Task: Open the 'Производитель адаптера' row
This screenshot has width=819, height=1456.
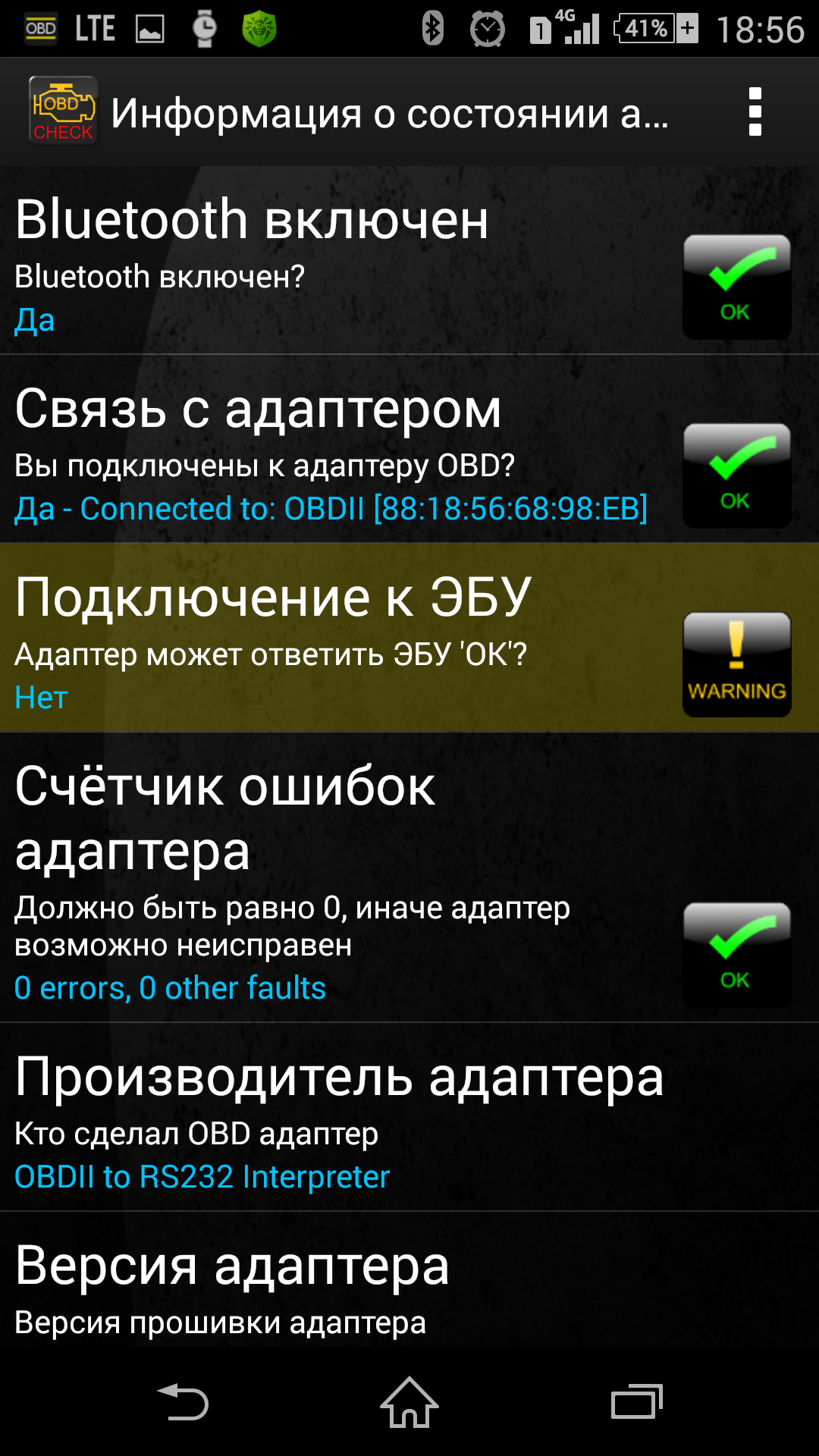Action: [409, 1117]
